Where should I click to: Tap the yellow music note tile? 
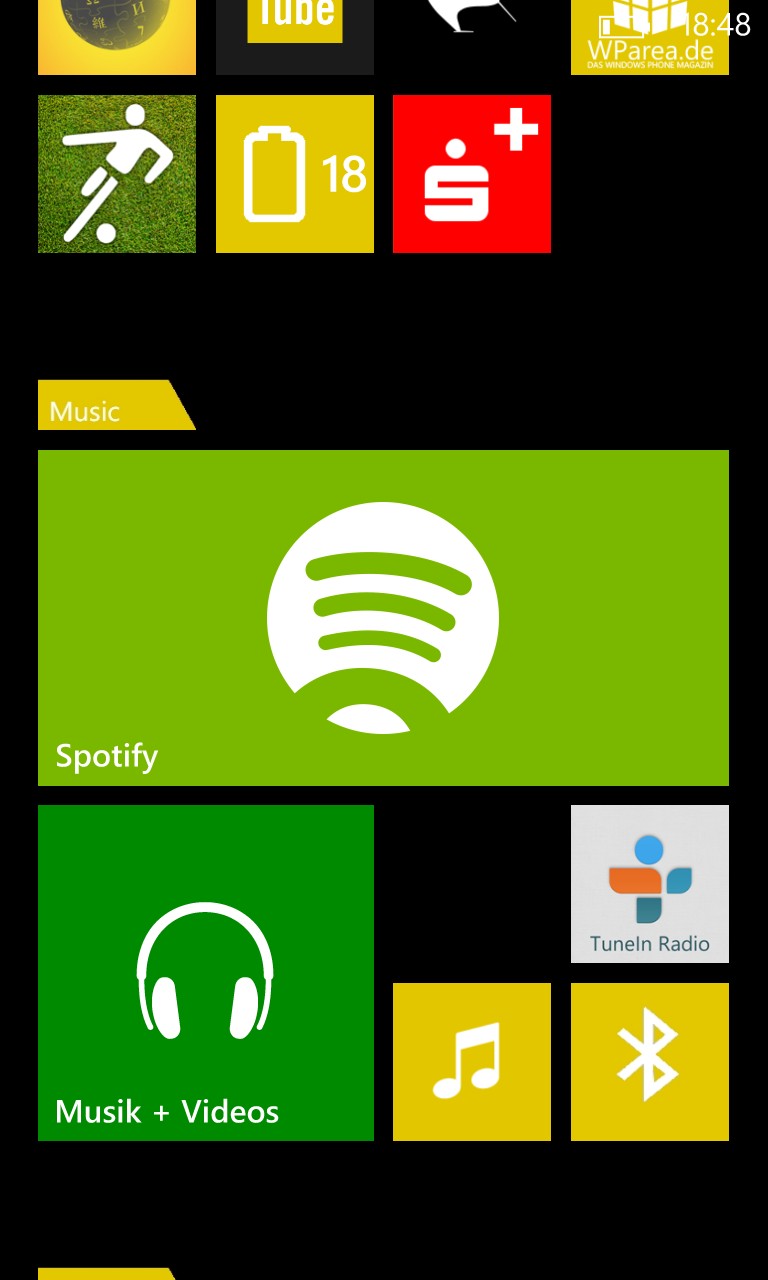tap(472, 1062)
